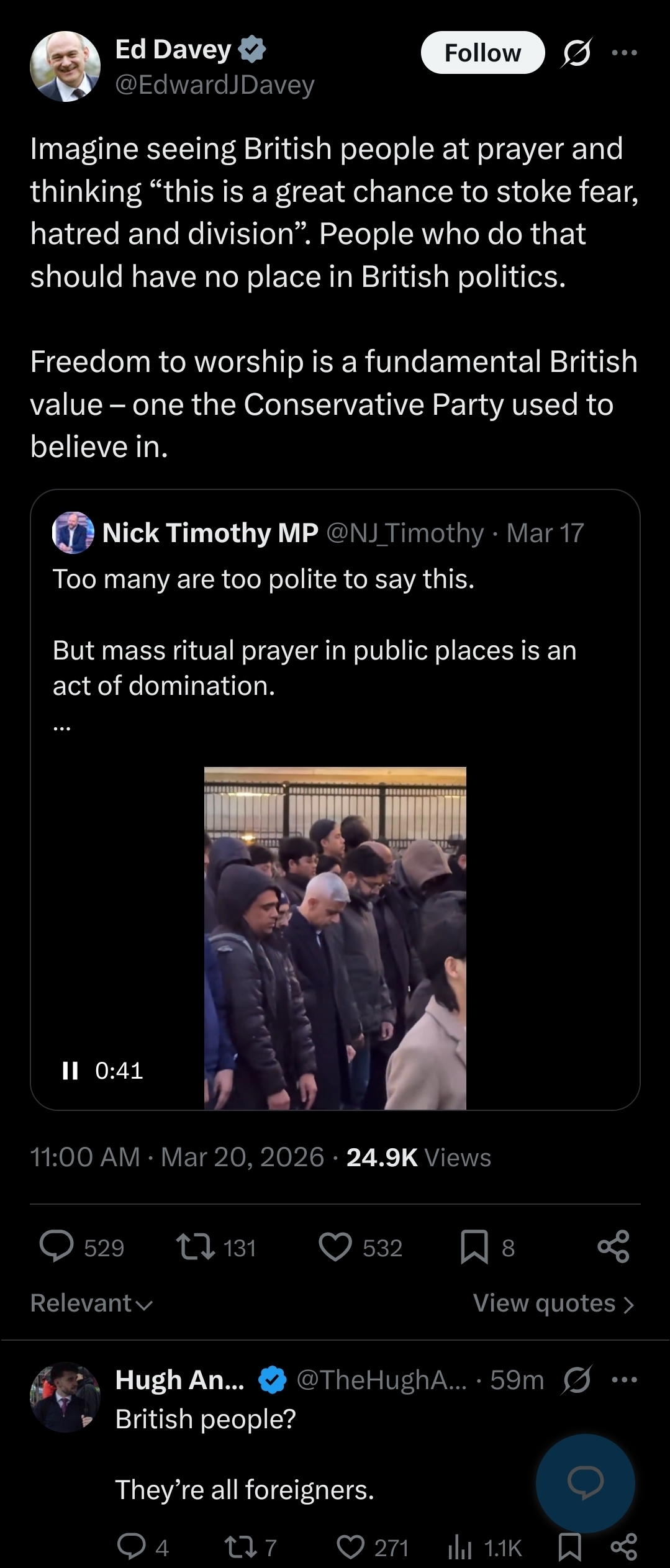Open overflow menu on Hugh's reply
670x1568 pixels.
point(624,1380)
